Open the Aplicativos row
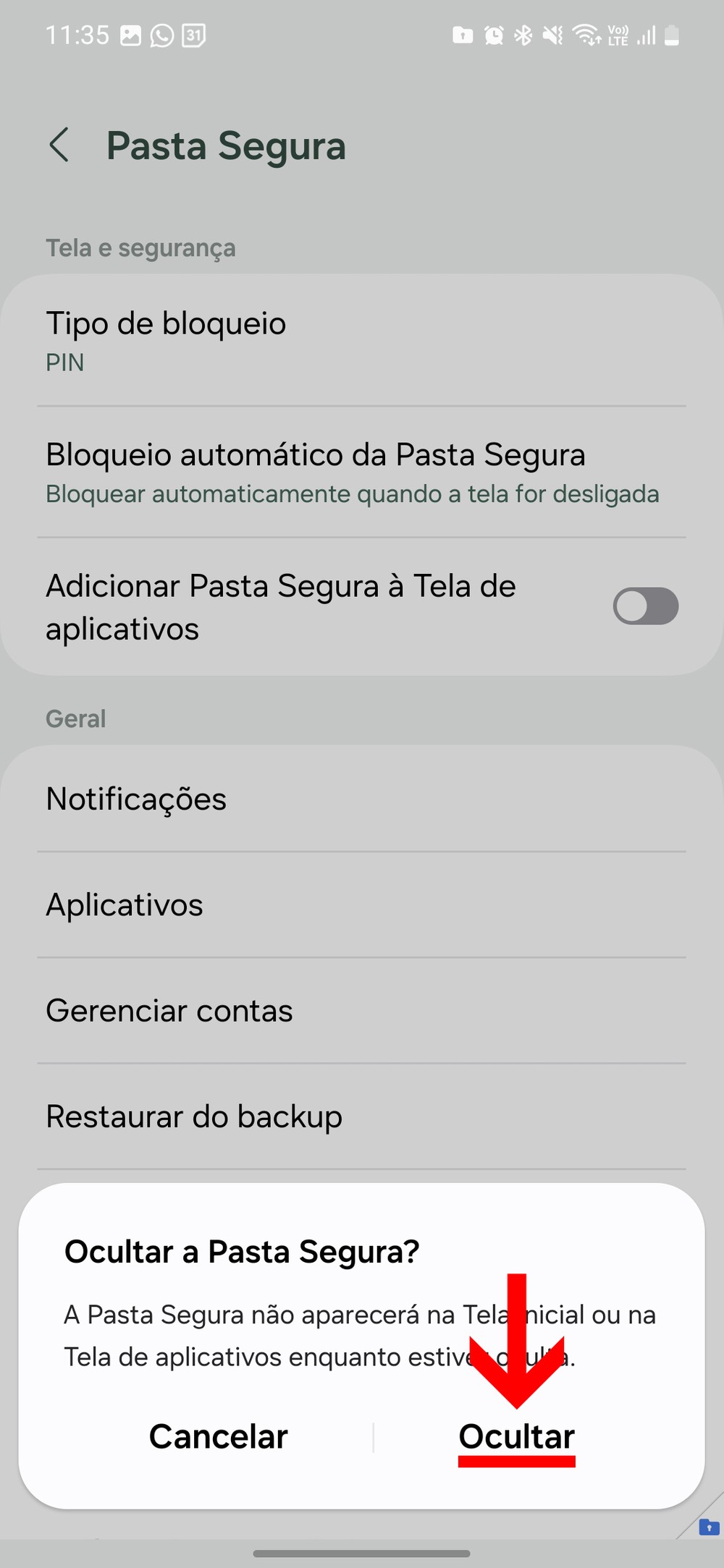The height and width of the screenshot is (1568, 724). (x=361, y=904)
